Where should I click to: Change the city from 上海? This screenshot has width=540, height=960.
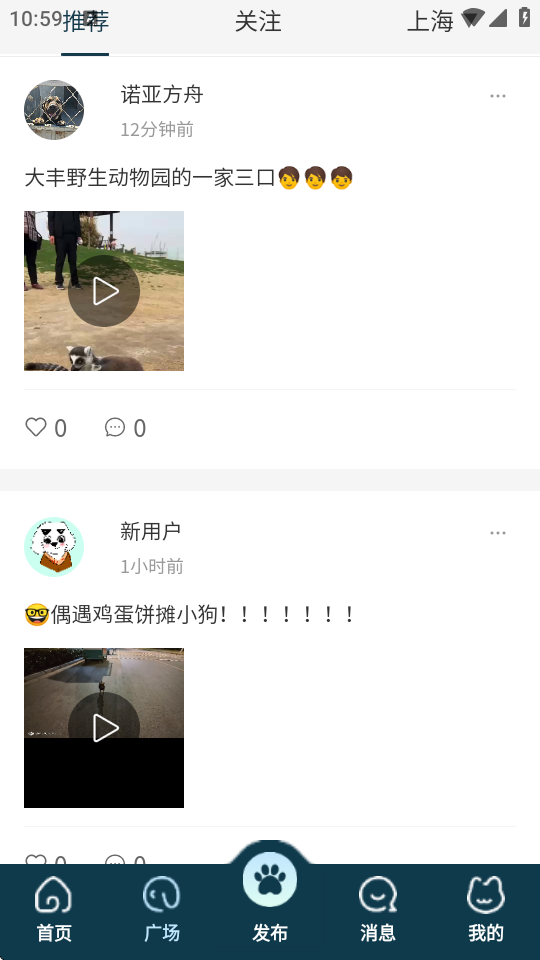point(430,22)
